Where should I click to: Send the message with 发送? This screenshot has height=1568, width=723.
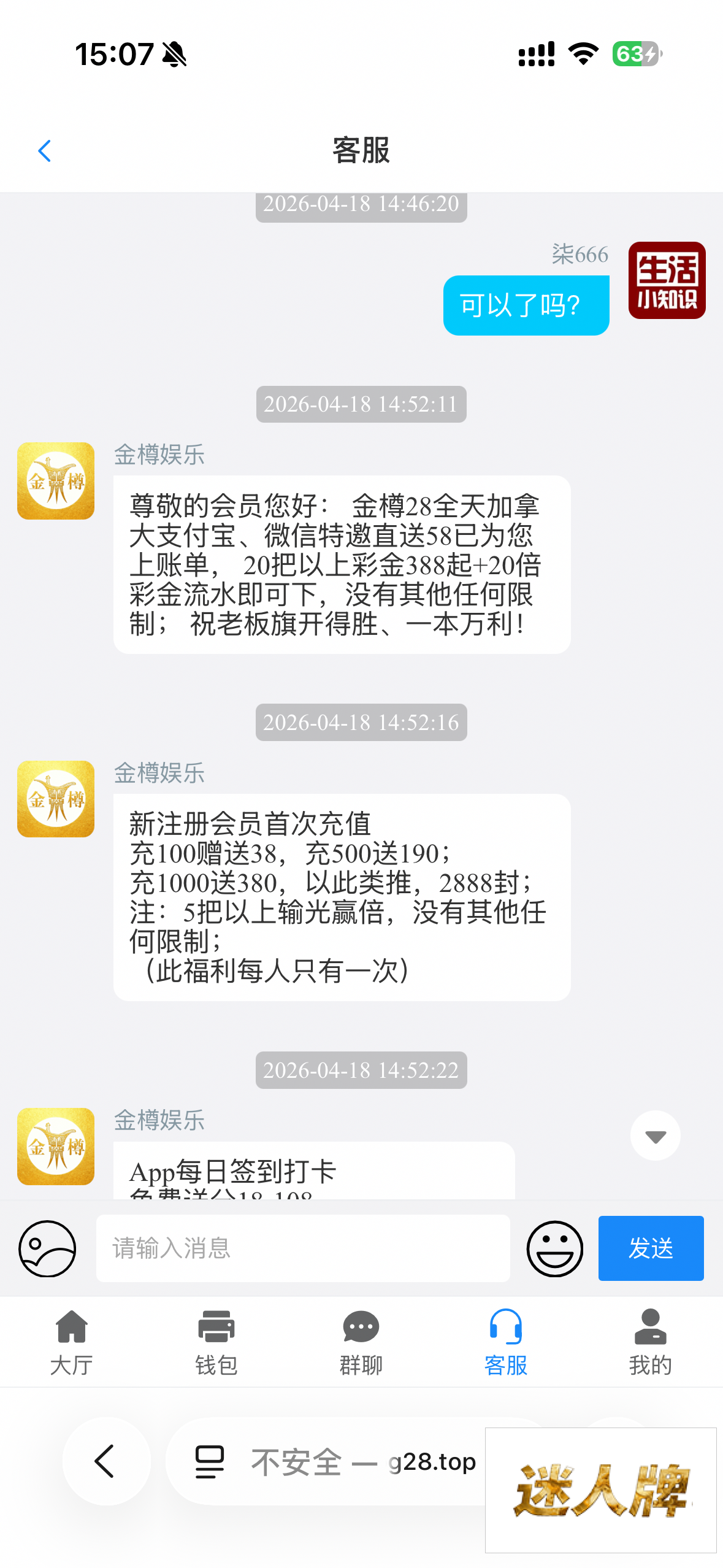(651, 1248)
